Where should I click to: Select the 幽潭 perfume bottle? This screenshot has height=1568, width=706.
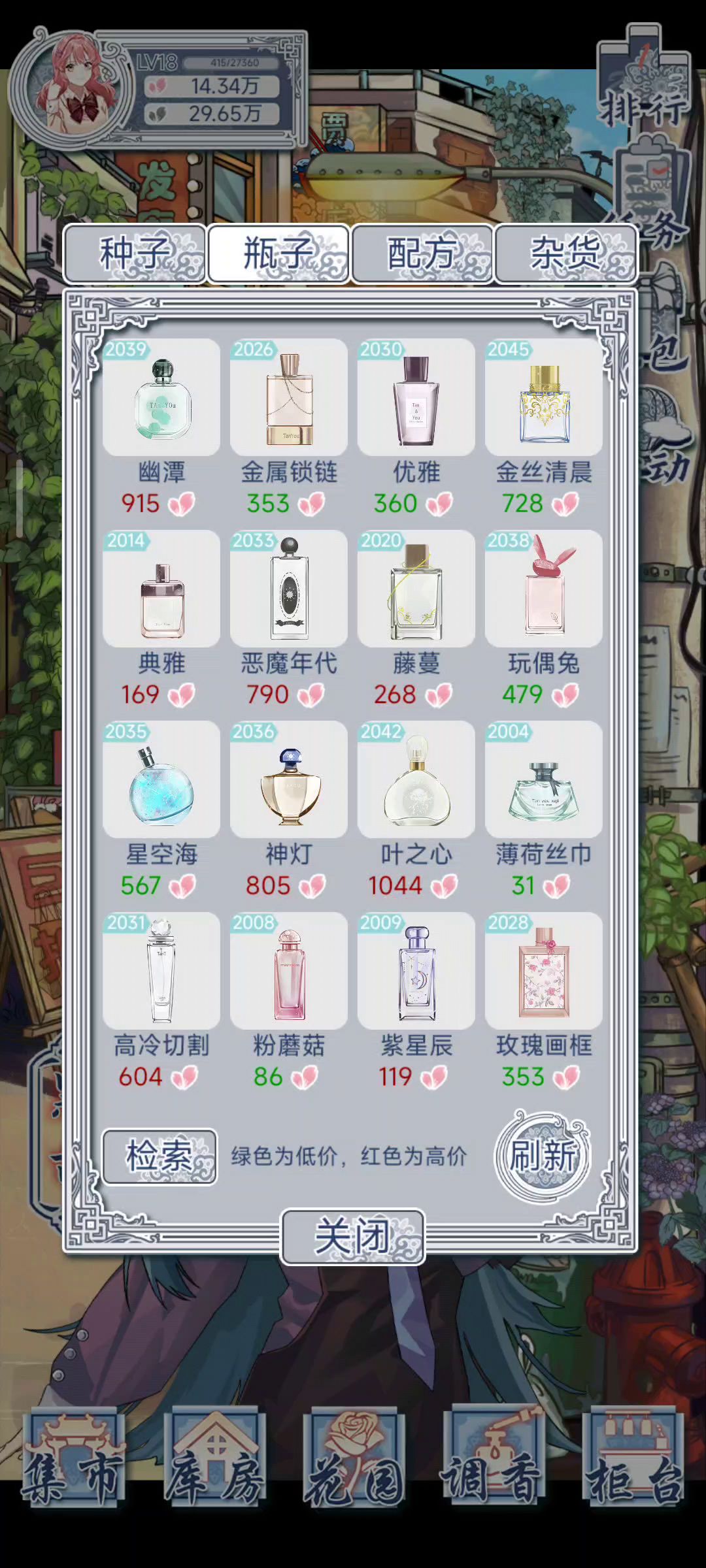[x=161, y=399]
